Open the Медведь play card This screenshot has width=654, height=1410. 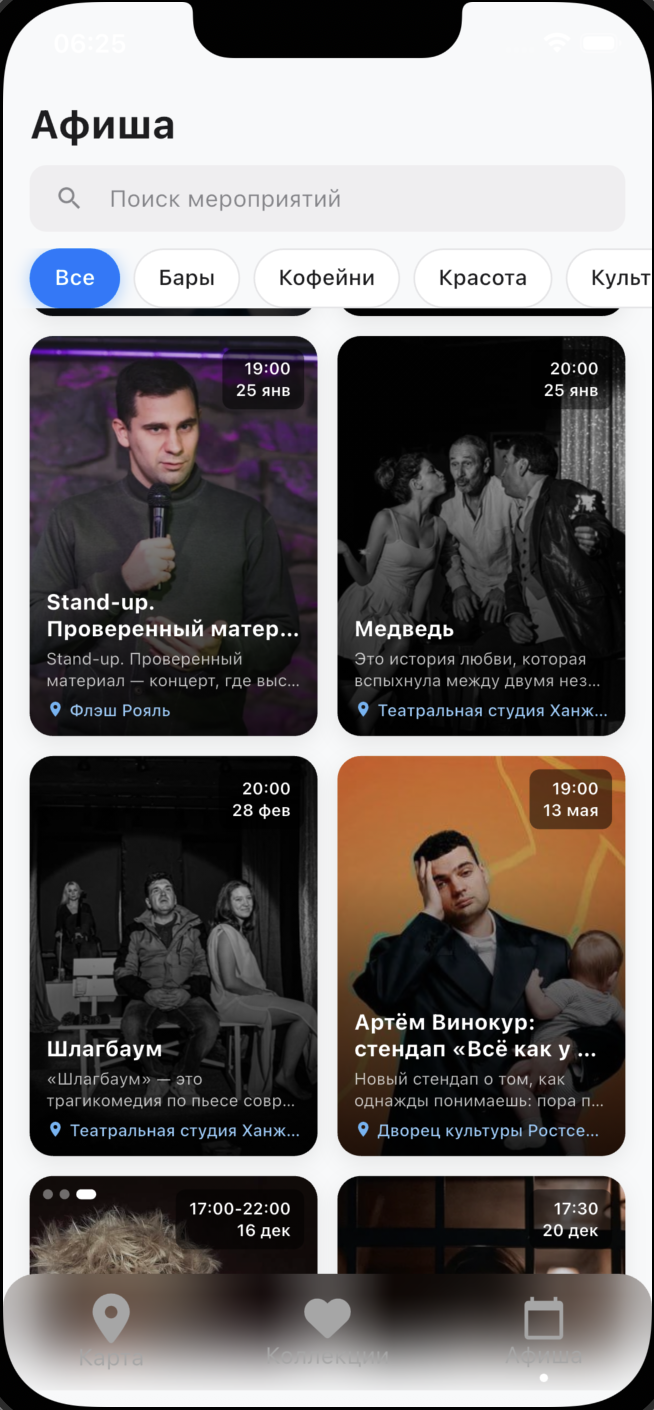point(481,536)
